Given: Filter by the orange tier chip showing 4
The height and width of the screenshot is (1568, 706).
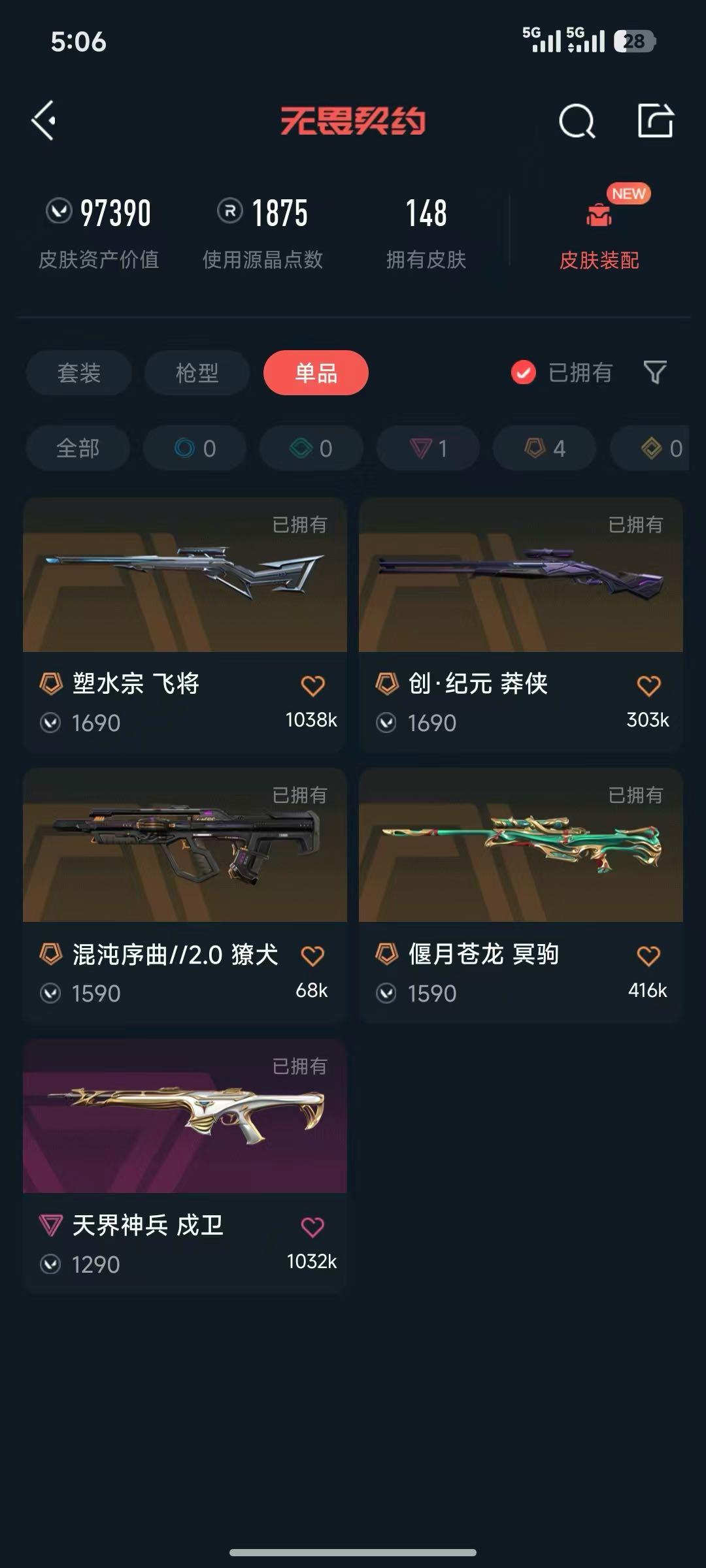Looking at the screenshot, I should 545,448.
